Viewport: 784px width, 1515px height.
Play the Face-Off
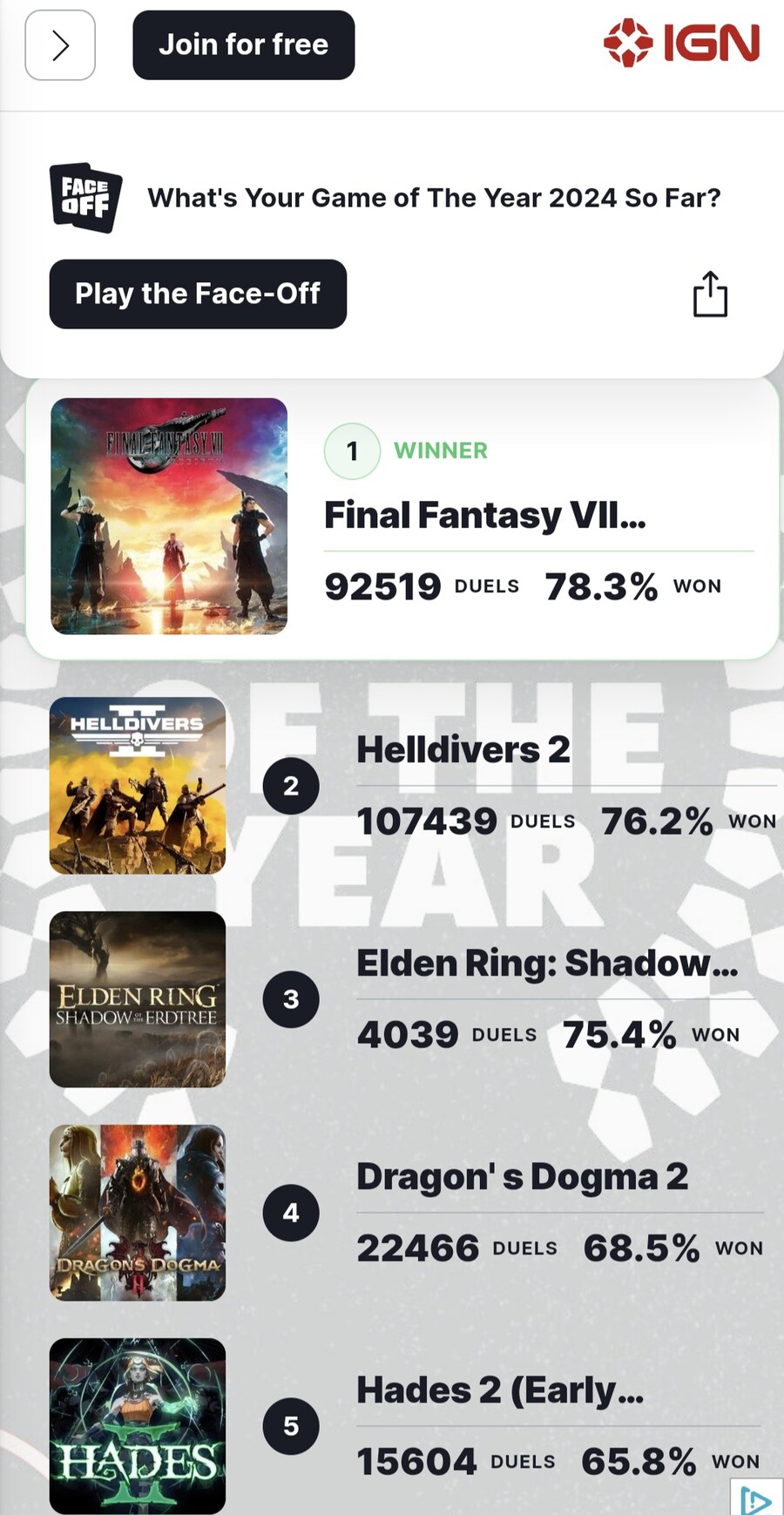click(198, 294)
